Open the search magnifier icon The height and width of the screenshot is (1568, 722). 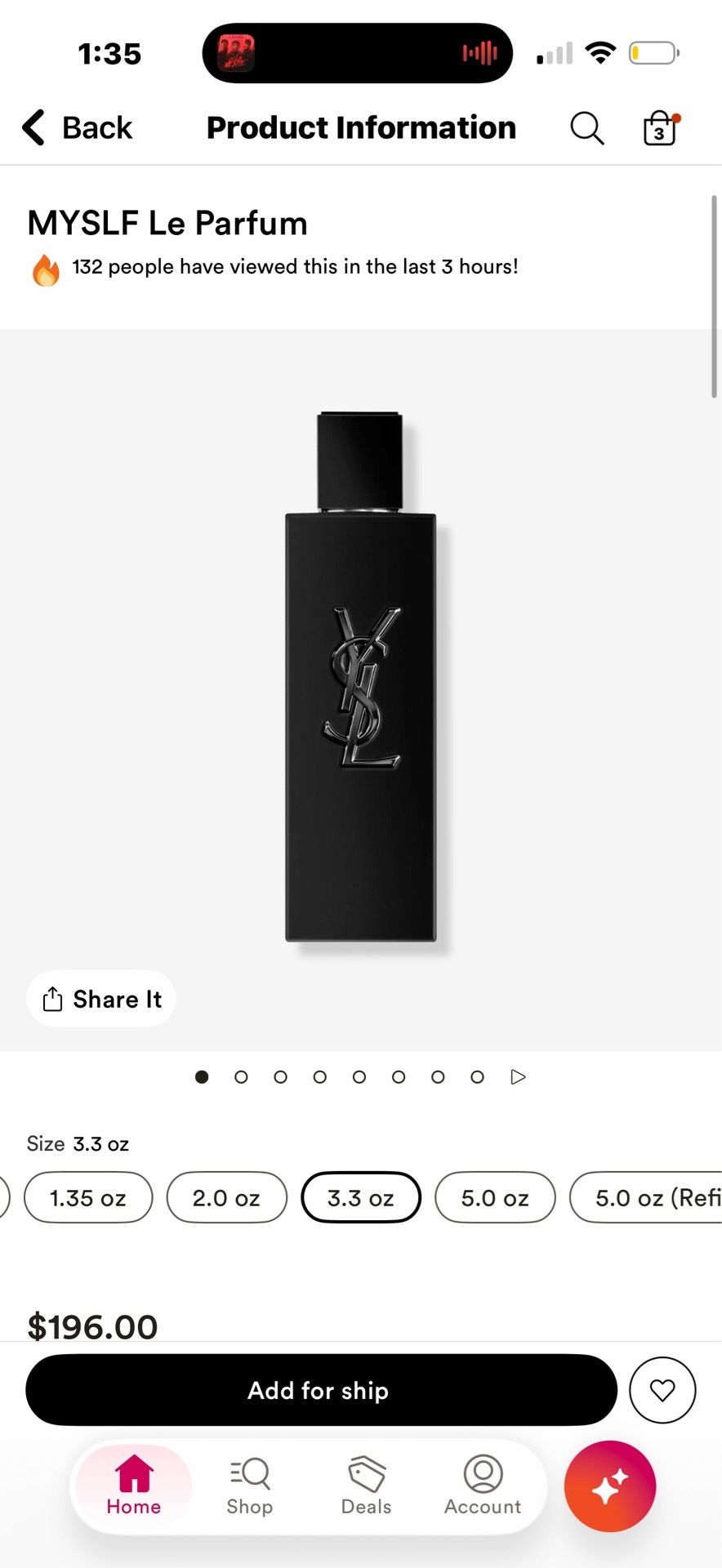click(x=586, y=128)
